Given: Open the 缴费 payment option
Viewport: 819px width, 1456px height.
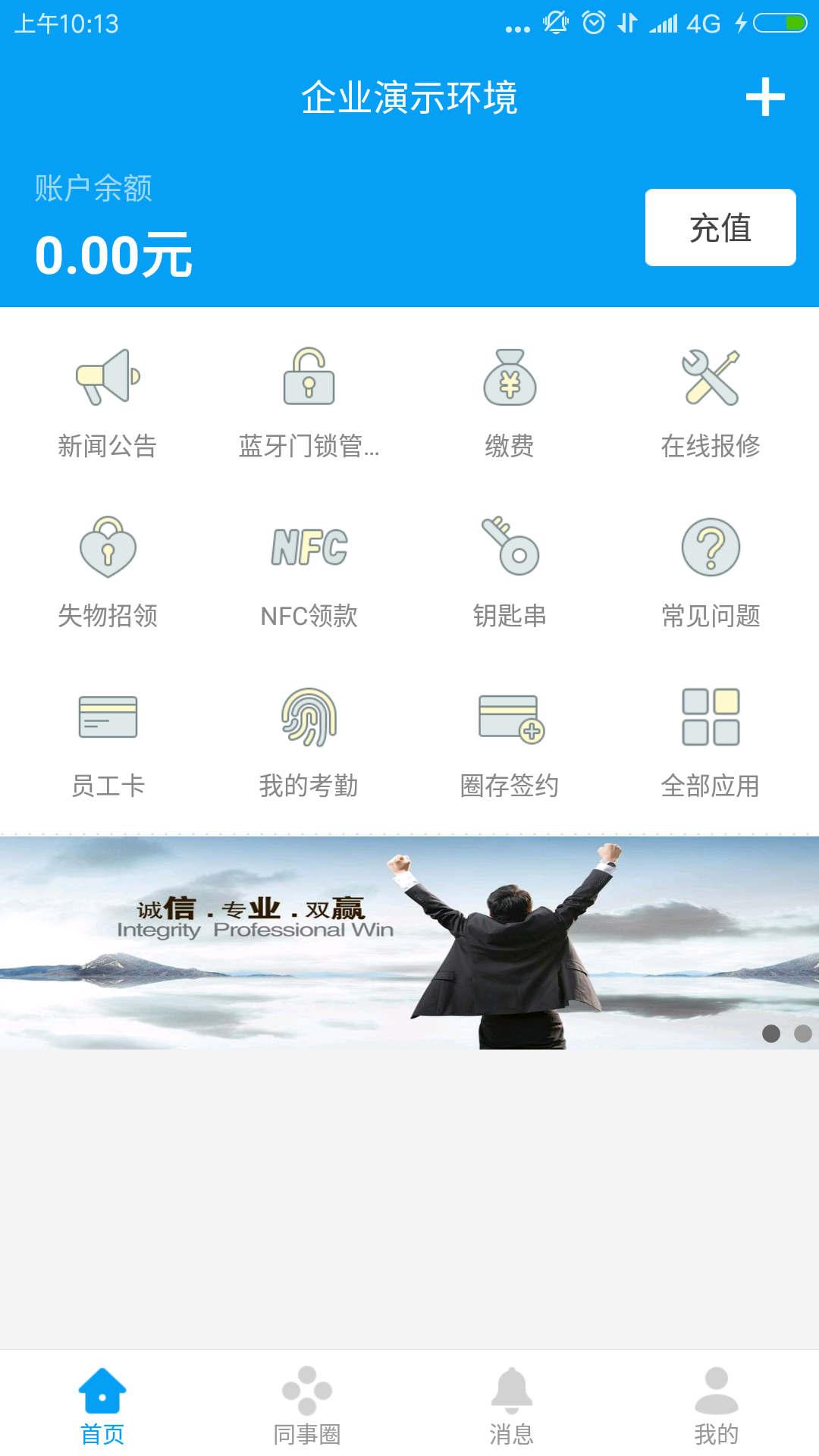Looking at the screenshot, I should (x=510, y=403).
